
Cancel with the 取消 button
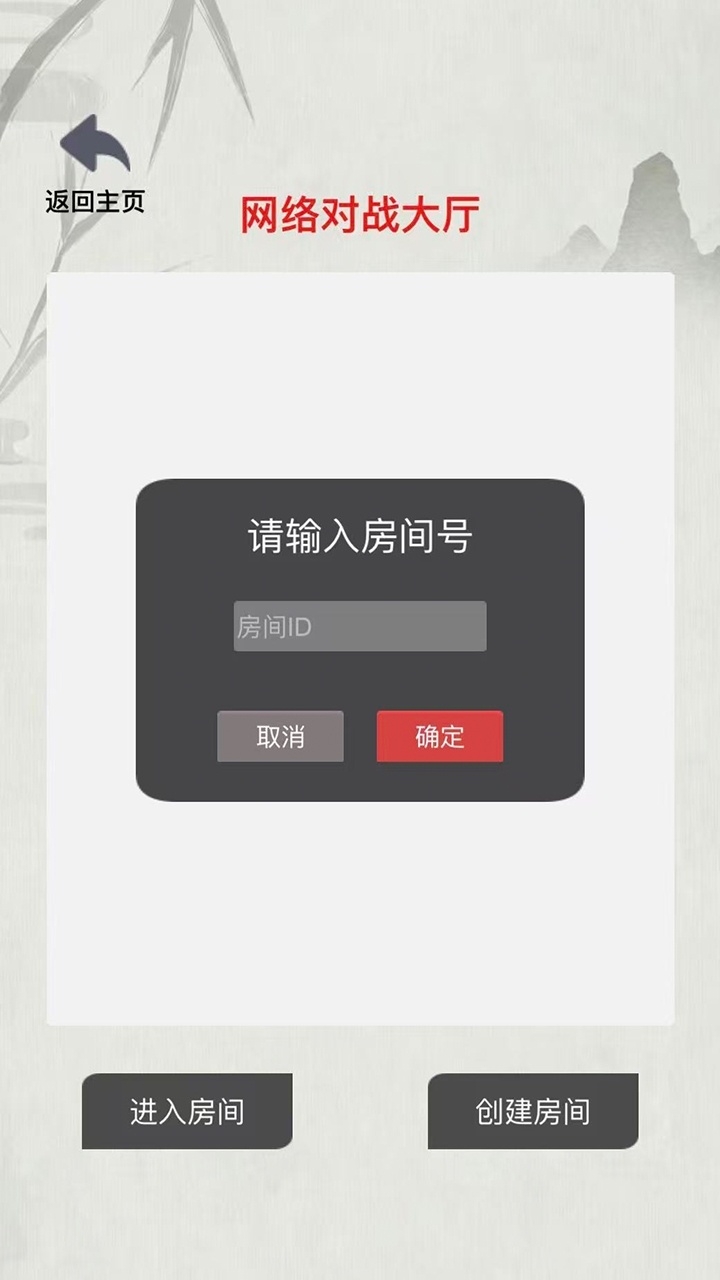280,737
